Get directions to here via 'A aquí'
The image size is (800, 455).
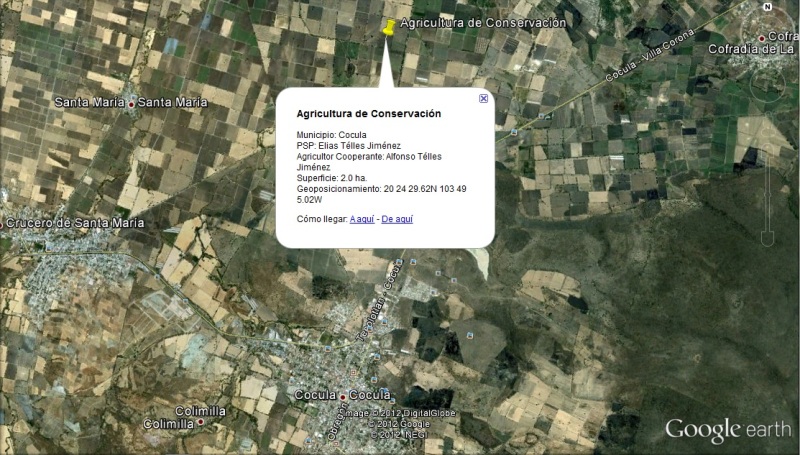coord(362,218)
